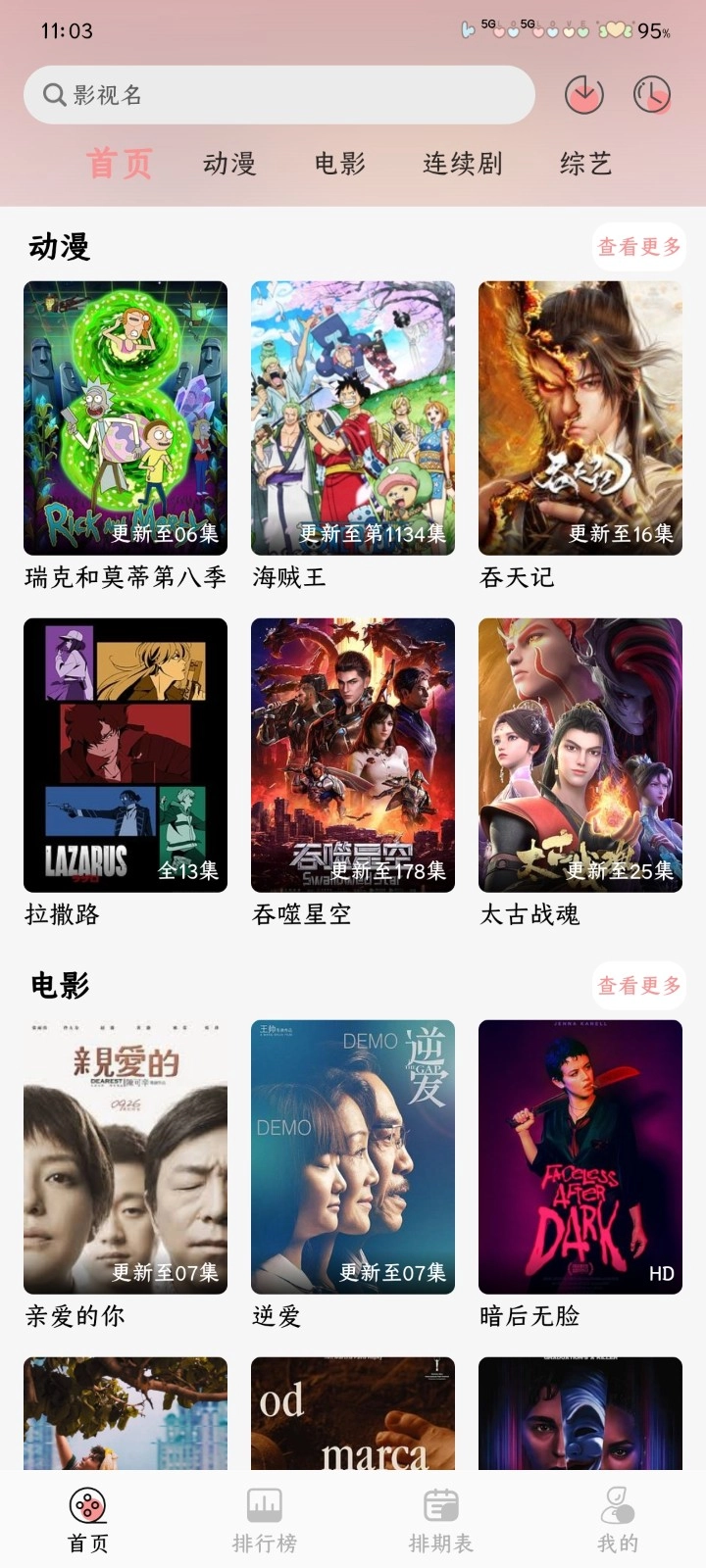Open the downloads icon

coord(583,95)
